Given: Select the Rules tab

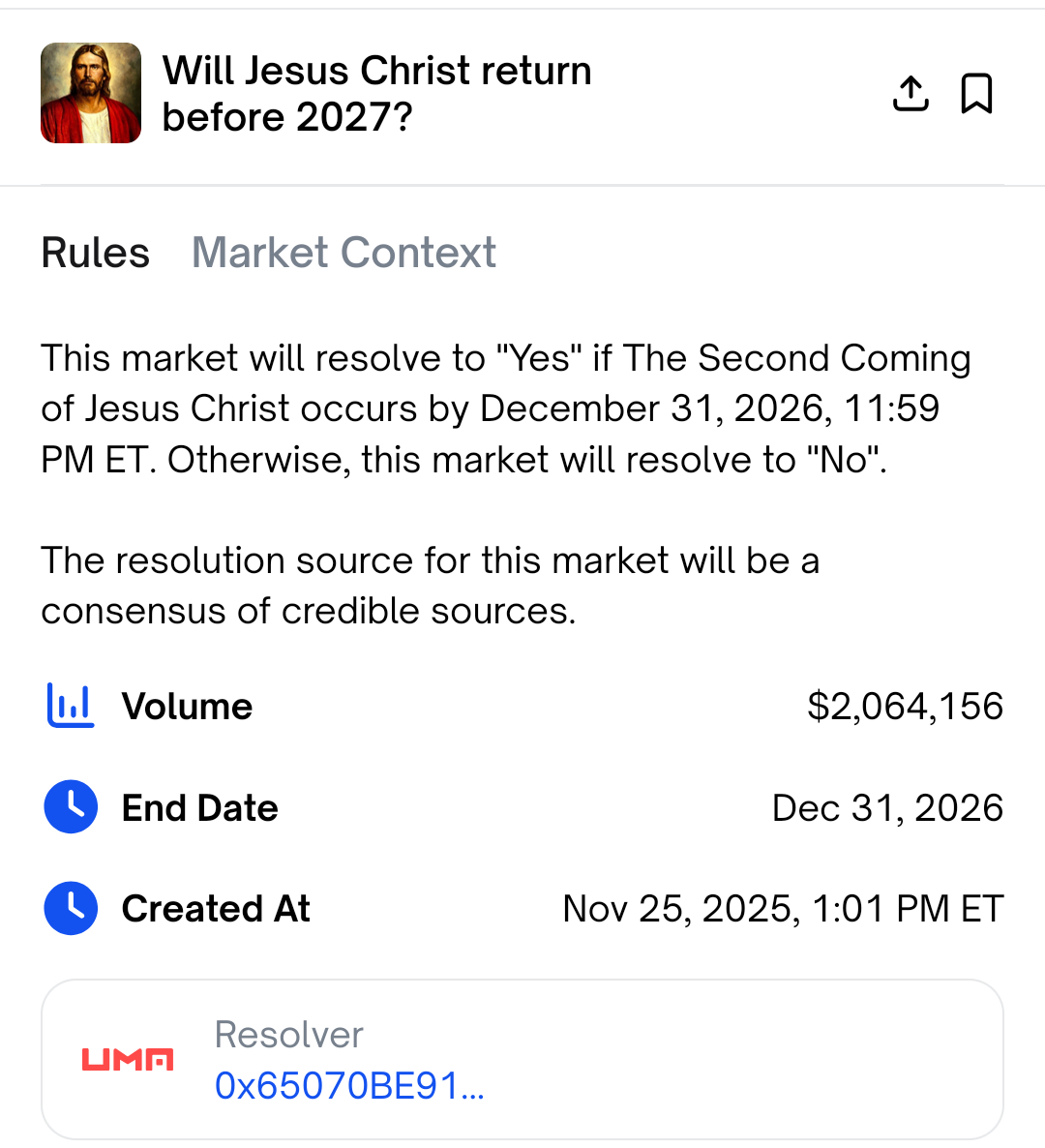Looking at the screenshot, I should pos(96,253).
